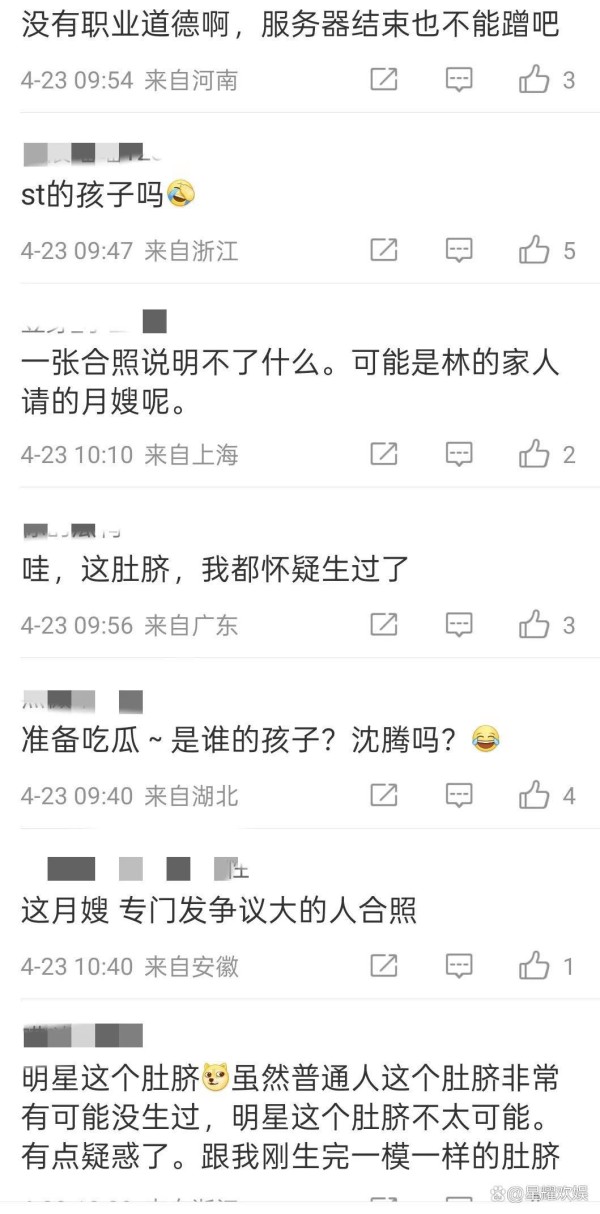Repost the 09:54 comment from 河南

pyautogui.click(x=384, y=80)
